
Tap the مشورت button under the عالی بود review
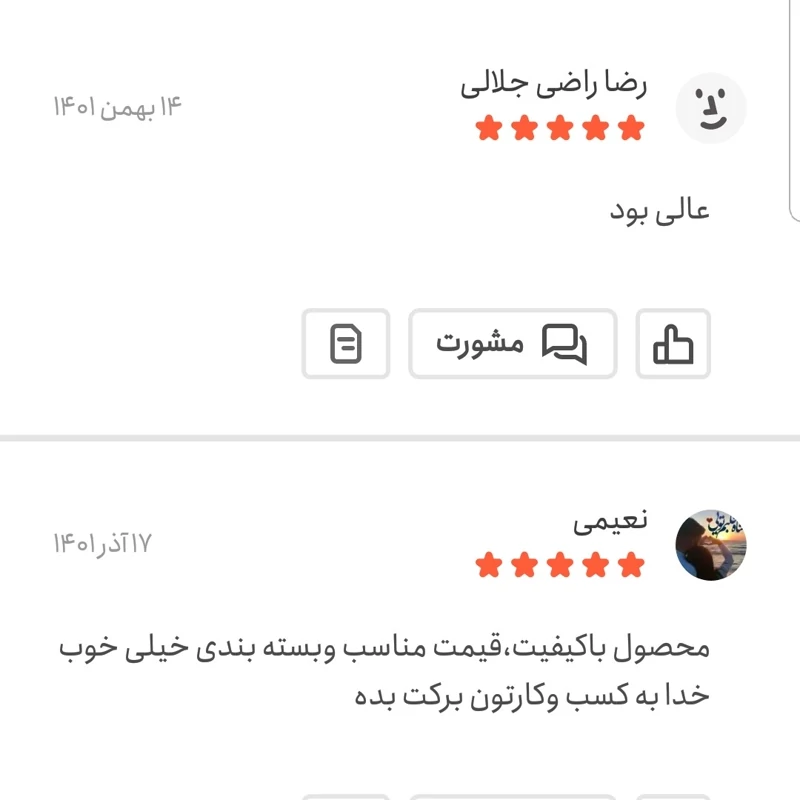[512, 344]
